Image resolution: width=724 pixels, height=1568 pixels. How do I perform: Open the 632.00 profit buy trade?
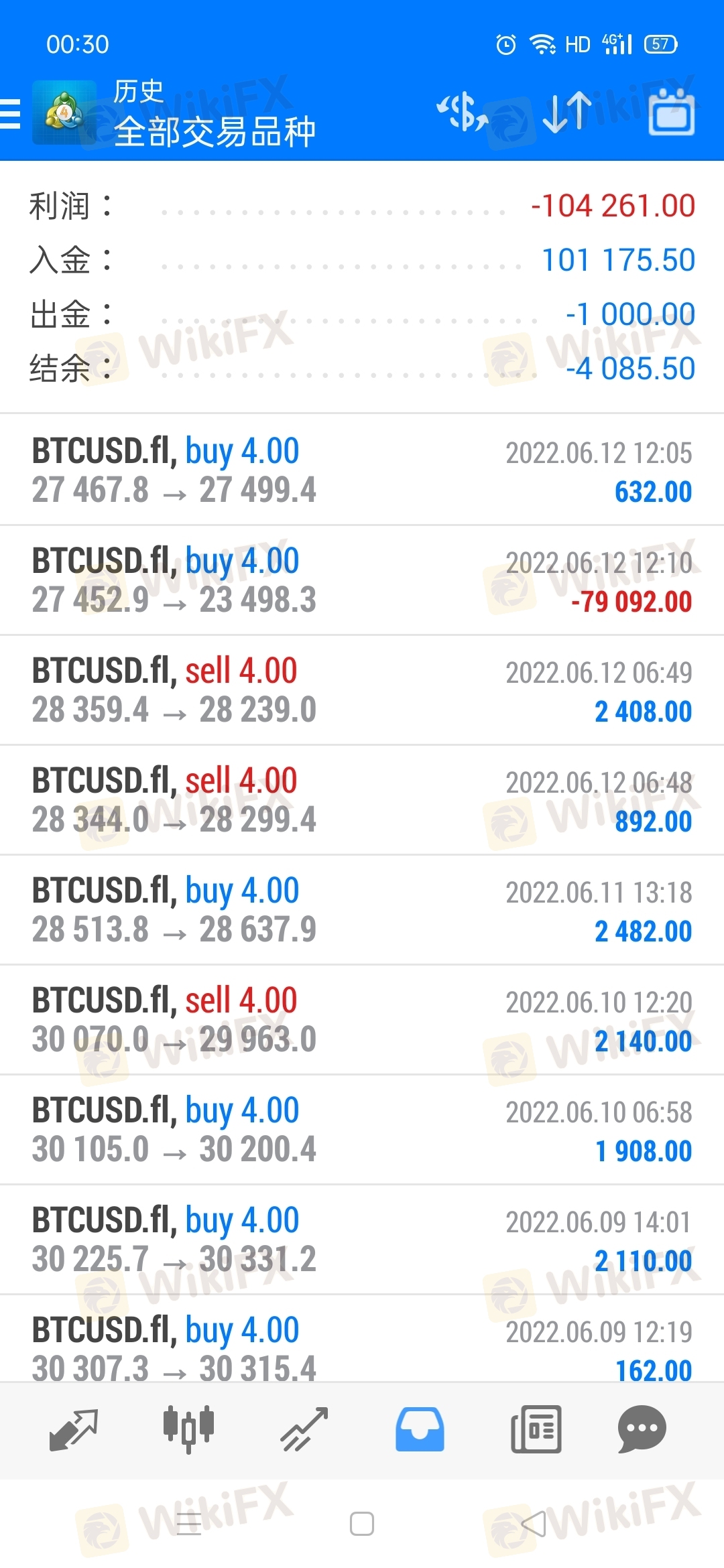[362, 470]
